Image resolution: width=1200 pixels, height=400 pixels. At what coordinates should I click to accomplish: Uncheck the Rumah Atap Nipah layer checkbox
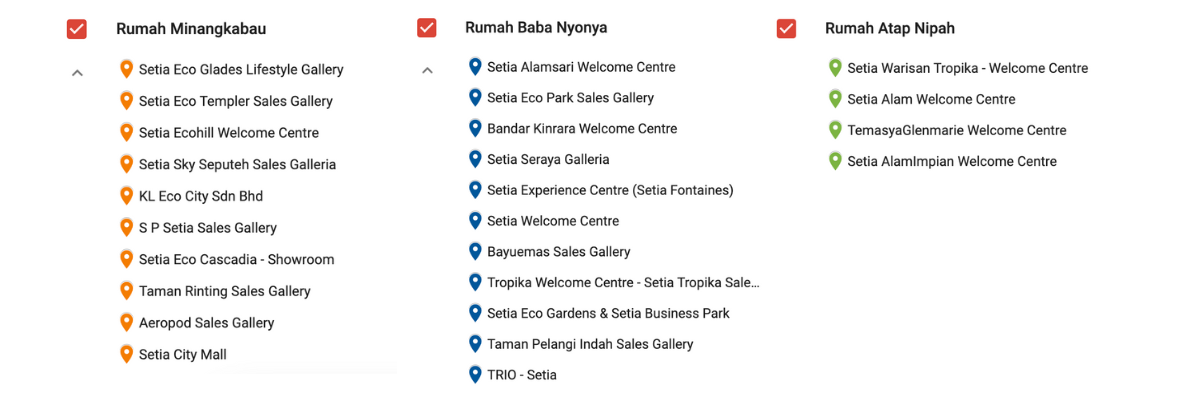tap(786, 29)
